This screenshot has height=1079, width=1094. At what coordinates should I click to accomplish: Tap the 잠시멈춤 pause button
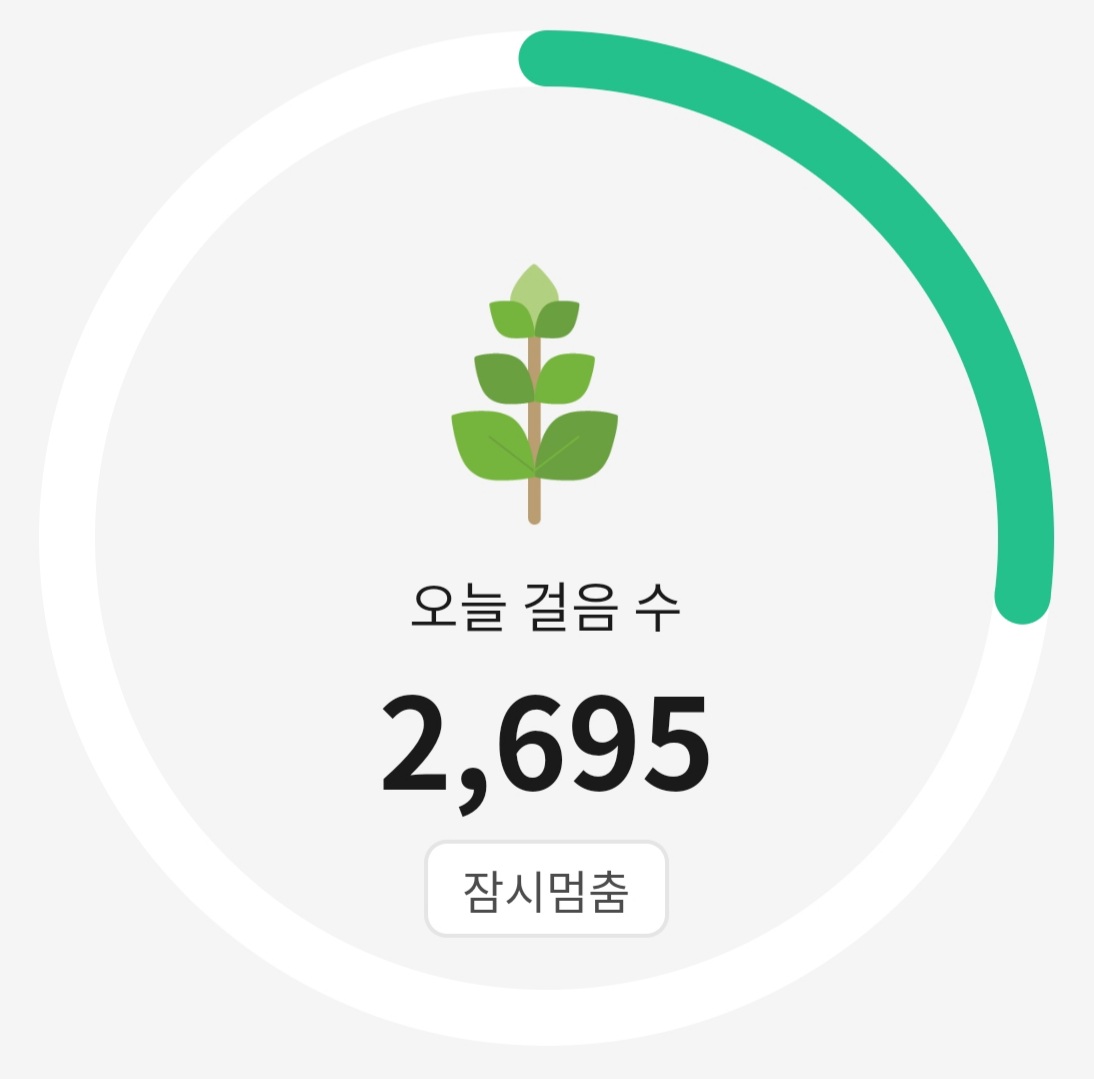coord(546,889)
